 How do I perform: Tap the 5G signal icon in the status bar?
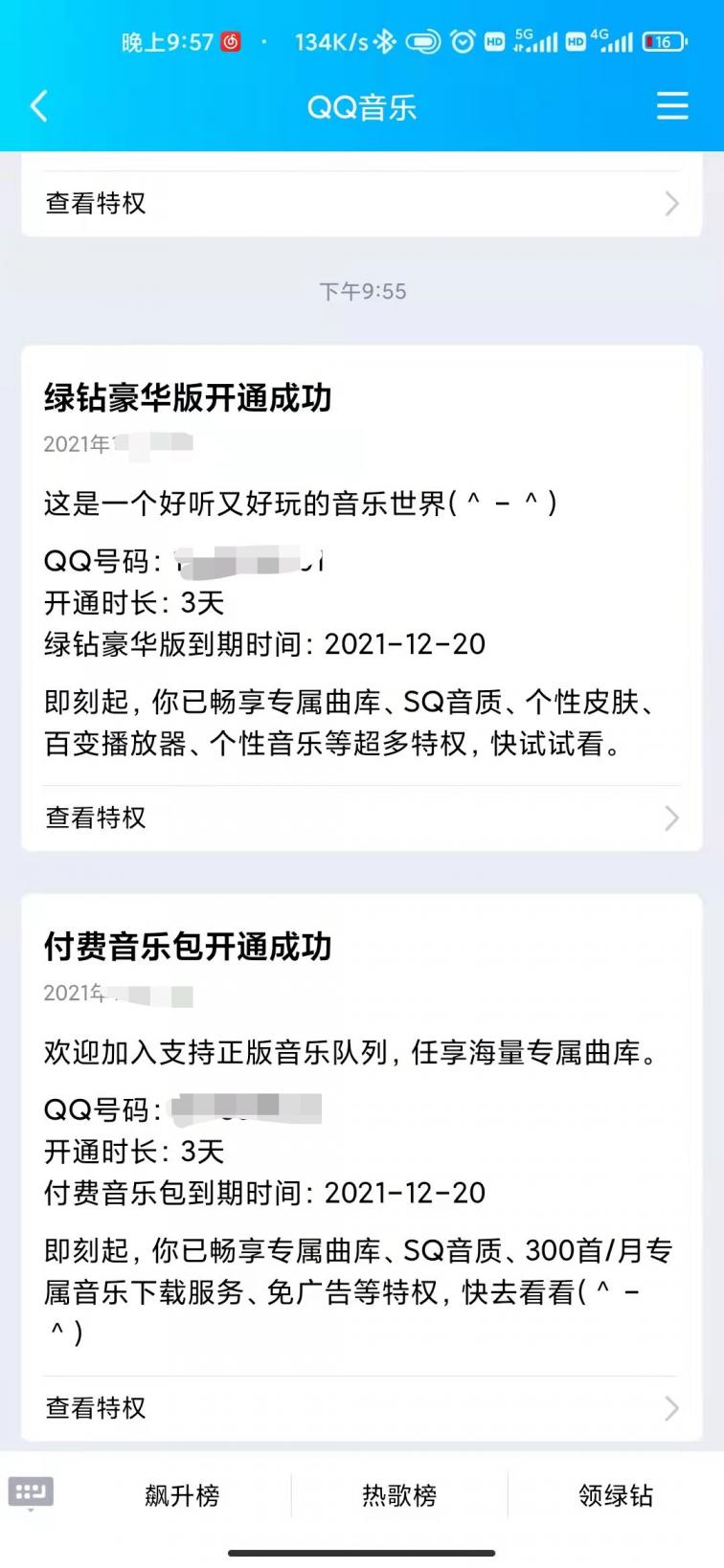[534, 41]
